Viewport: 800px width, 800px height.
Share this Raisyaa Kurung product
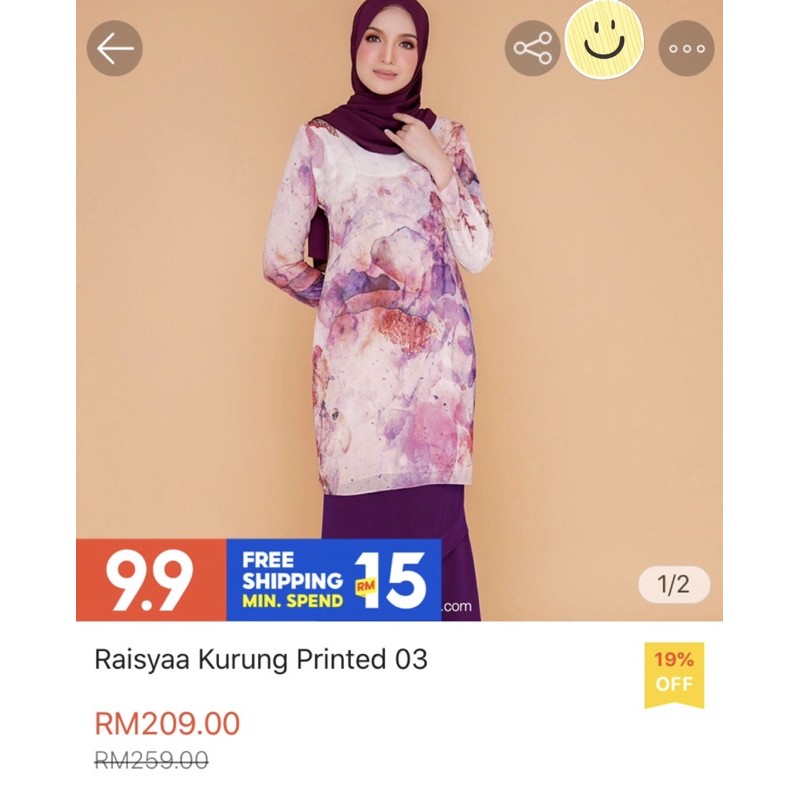click(533, 48)
